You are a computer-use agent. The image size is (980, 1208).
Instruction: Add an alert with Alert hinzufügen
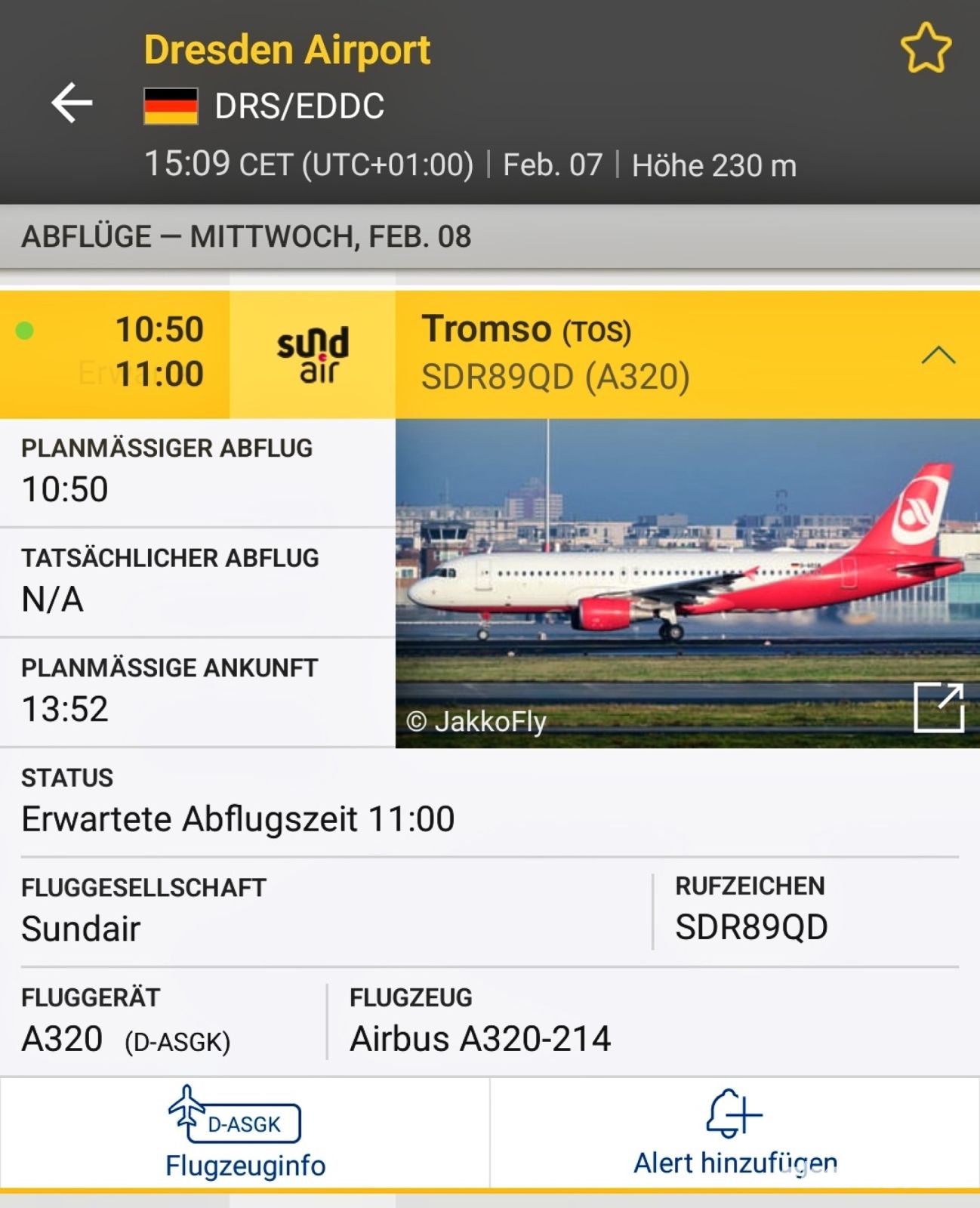(x=735, y=1132)
